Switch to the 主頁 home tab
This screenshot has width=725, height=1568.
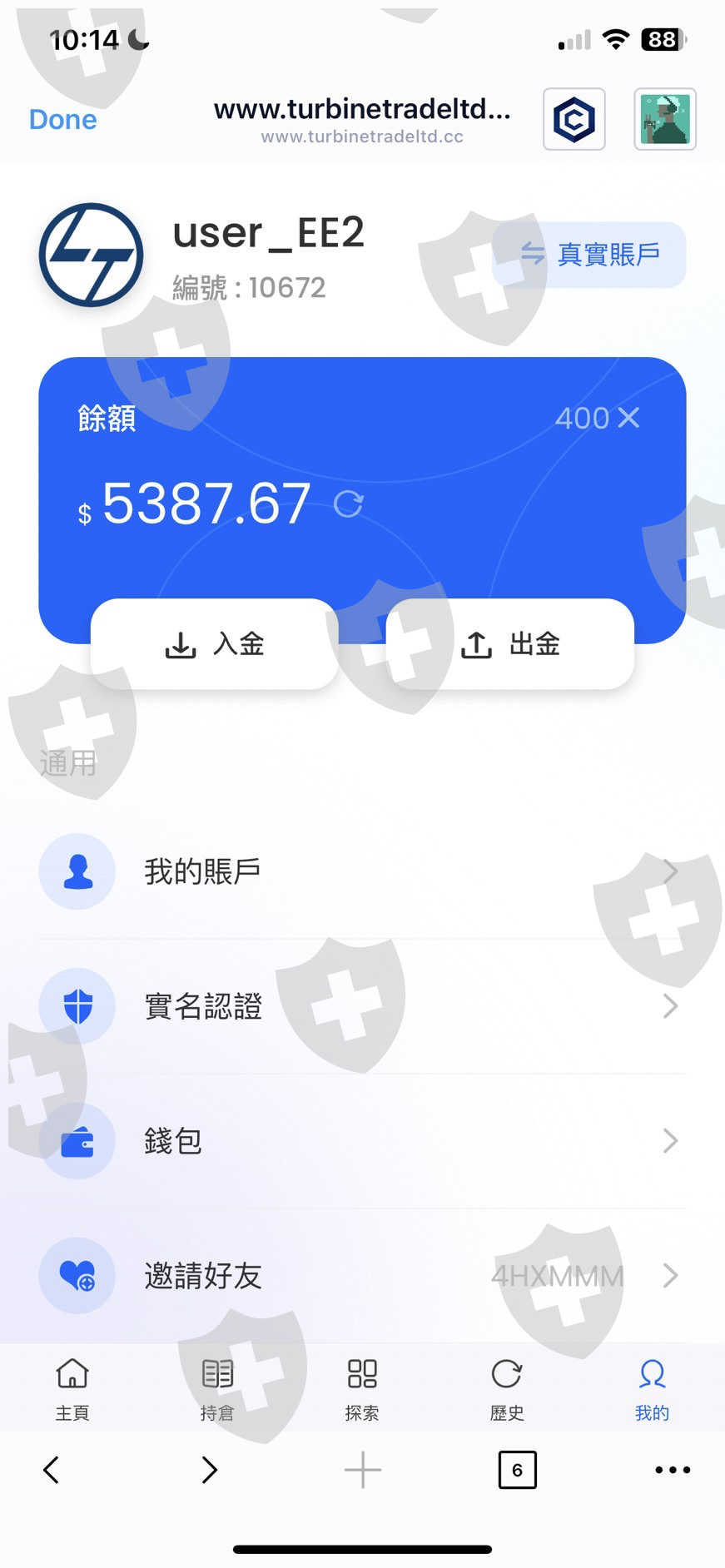72,1388
